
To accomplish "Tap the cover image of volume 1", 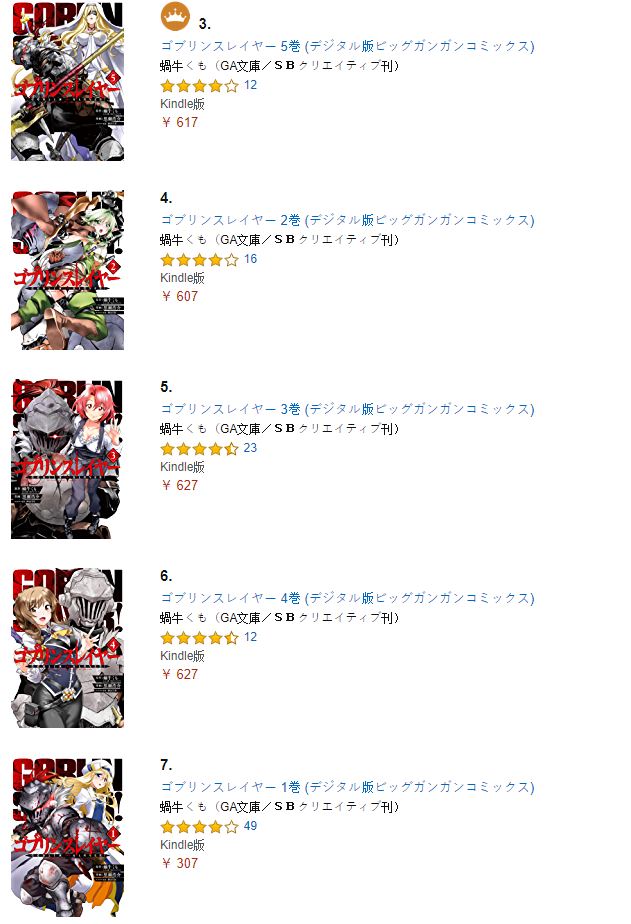I will click(67, 836).
